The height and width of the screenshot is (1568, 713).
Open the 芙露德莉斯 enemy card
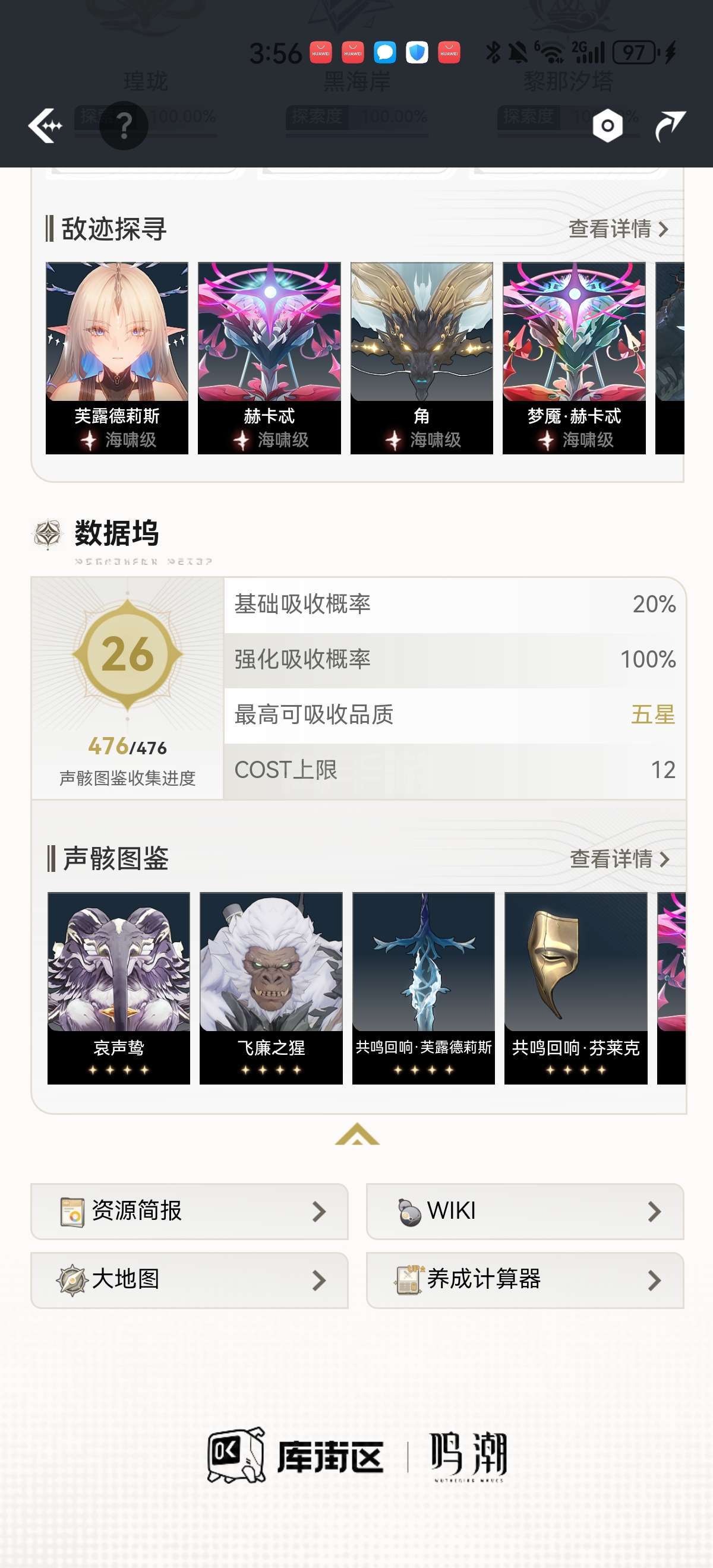point(117,358)
